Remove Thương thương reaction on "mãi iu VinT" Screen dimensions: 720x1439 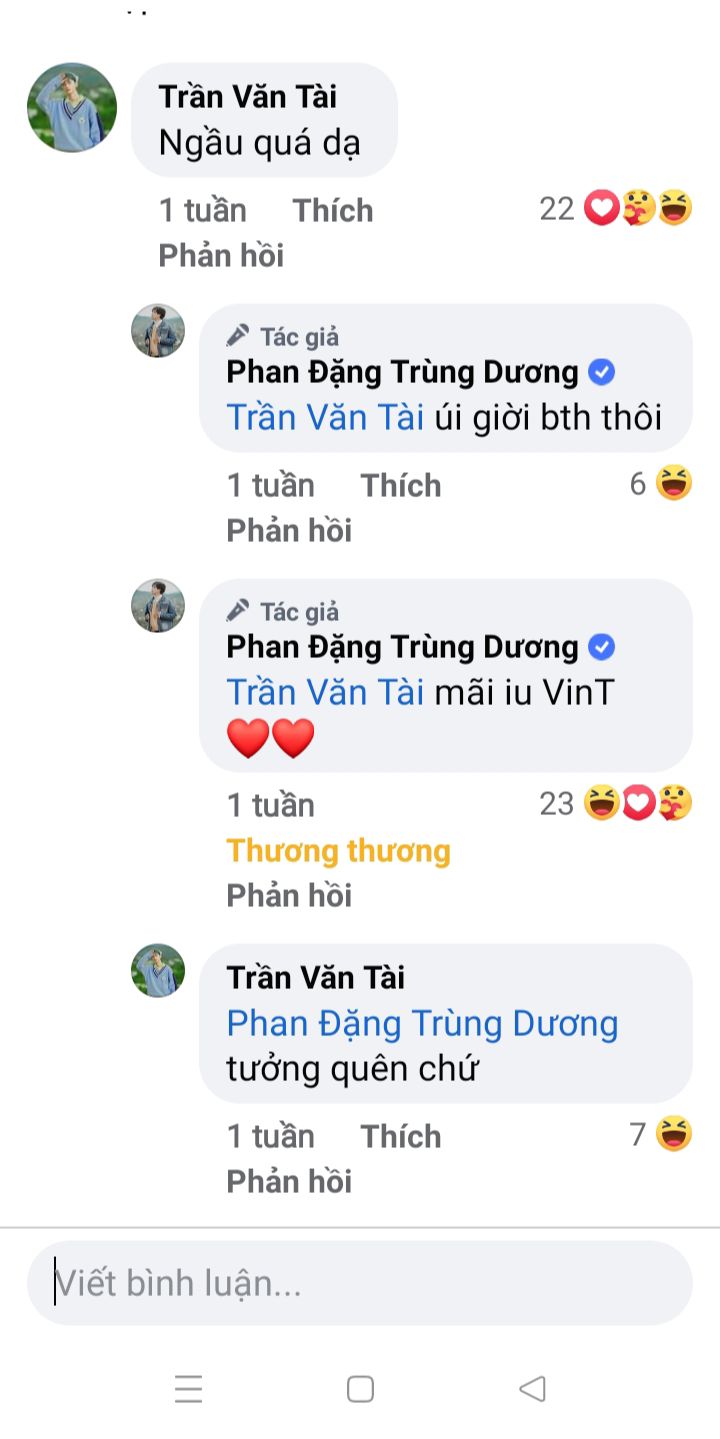pyautogui.click(x=338, y=851)
